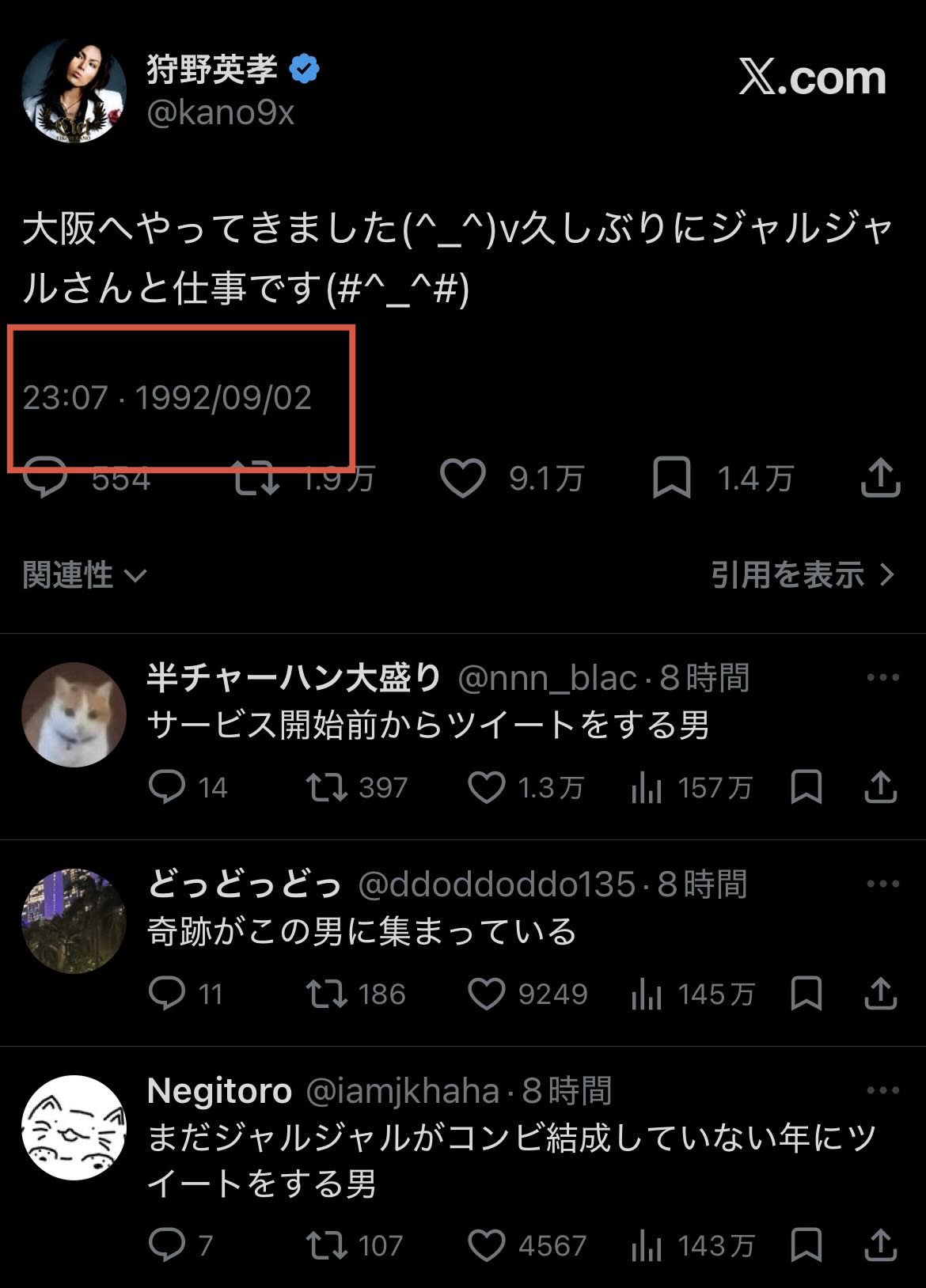
Task: Reply to 半チャーハン大盛り's comment
Action: pyautogui.click(x=167, y=787)
